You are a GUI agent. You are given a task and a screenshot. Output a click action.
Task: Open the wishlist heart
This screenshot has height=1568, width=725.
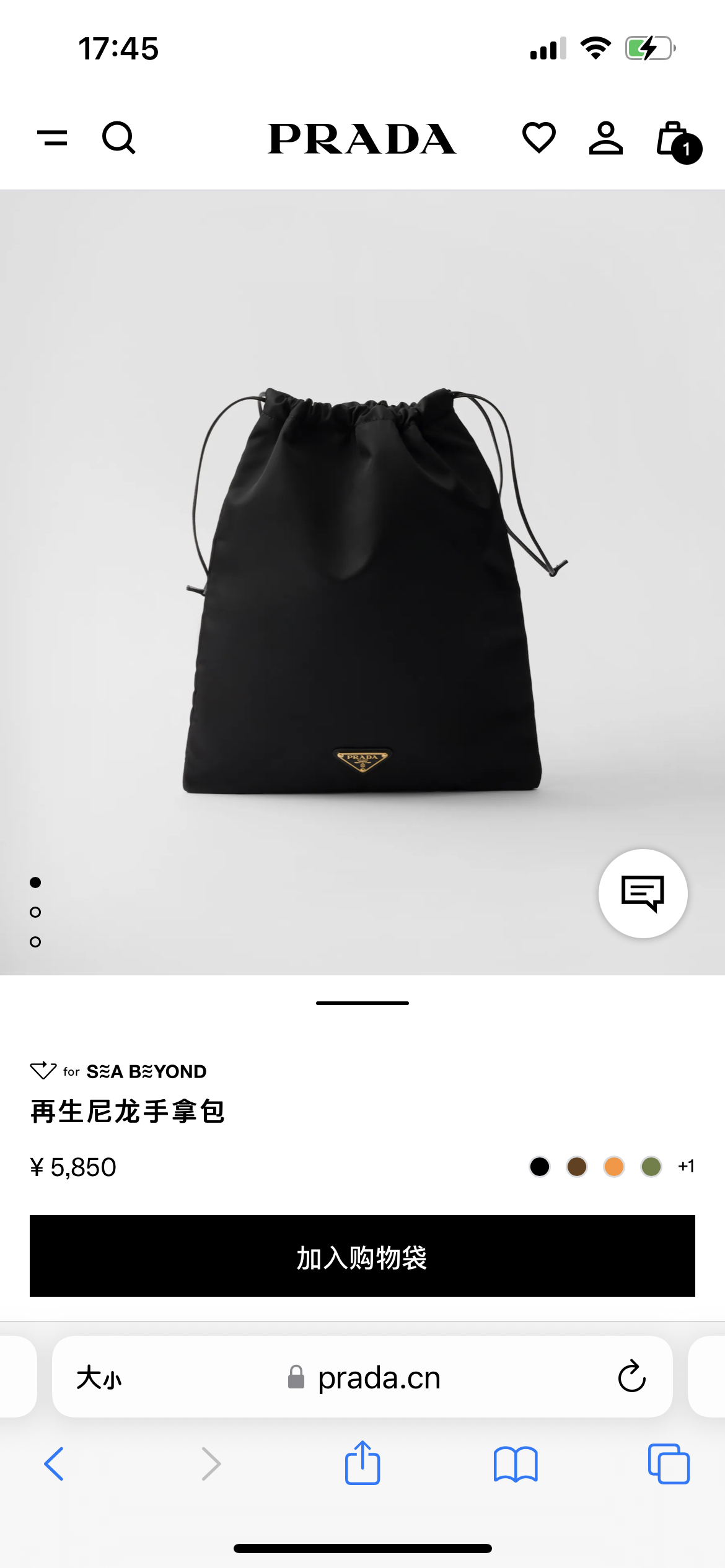538,137
